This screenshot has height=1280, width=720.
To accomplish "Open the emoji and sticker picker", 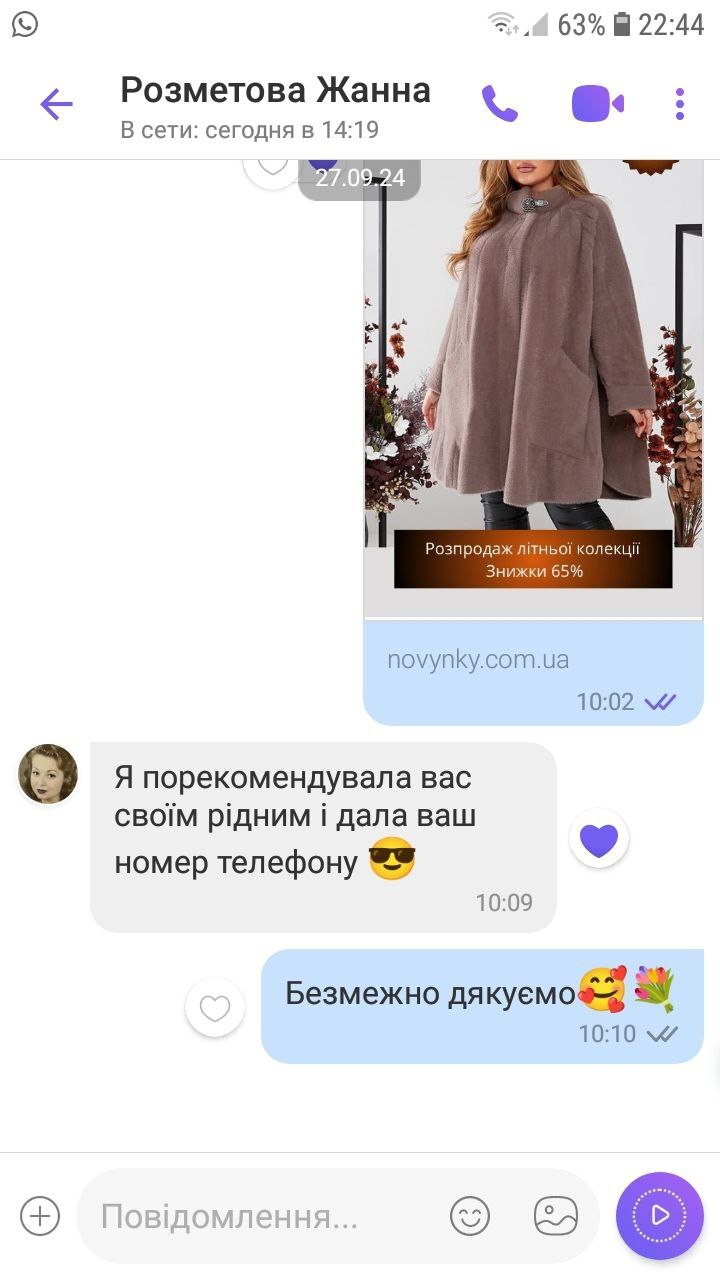I will tap(470, 1216).
